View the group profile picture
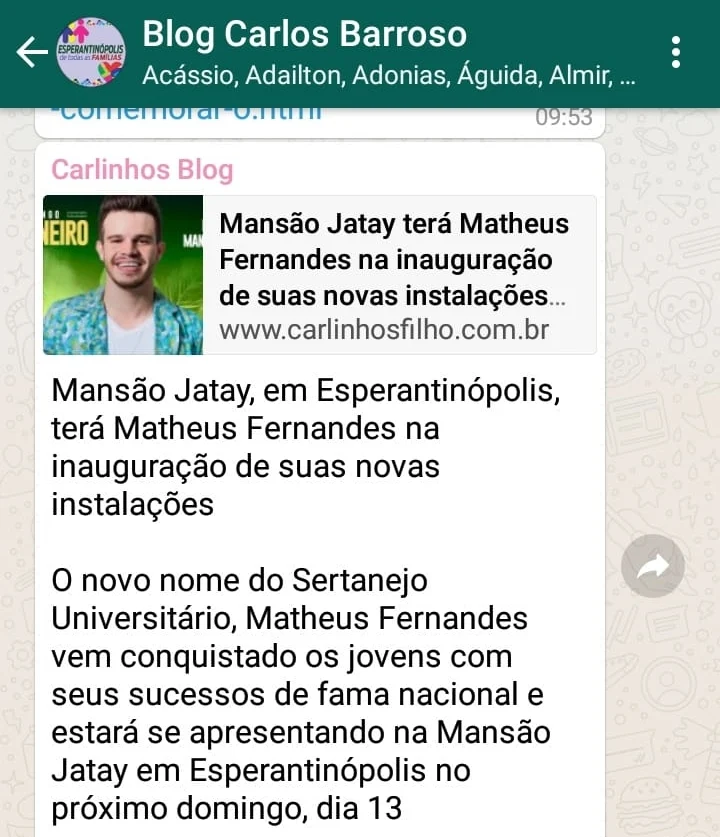720x837 pixels. [x=91, y=53]
